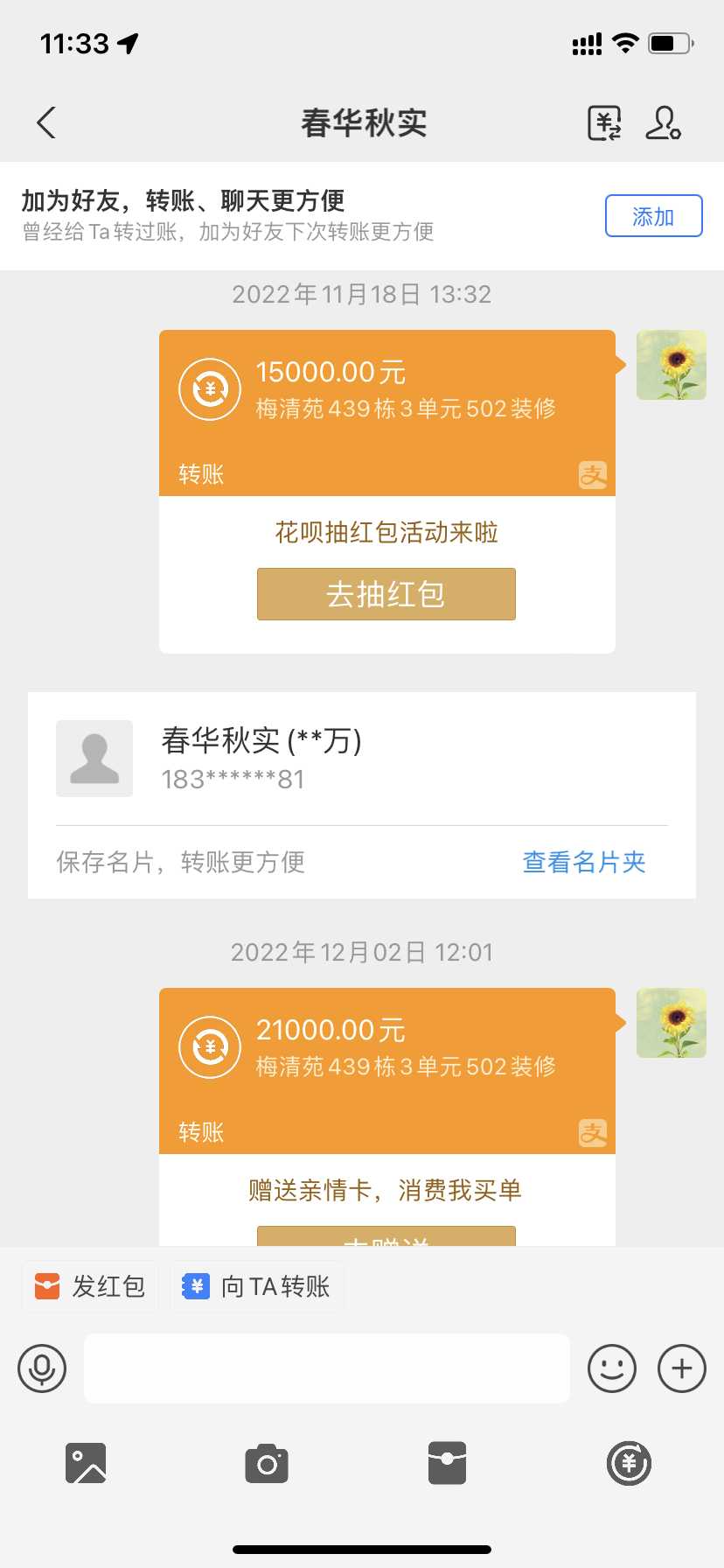The width and height of the screenshot is (724, 1568).
Task: Tap the 发红包 shortcut chip
Action: coord(90,1286)
